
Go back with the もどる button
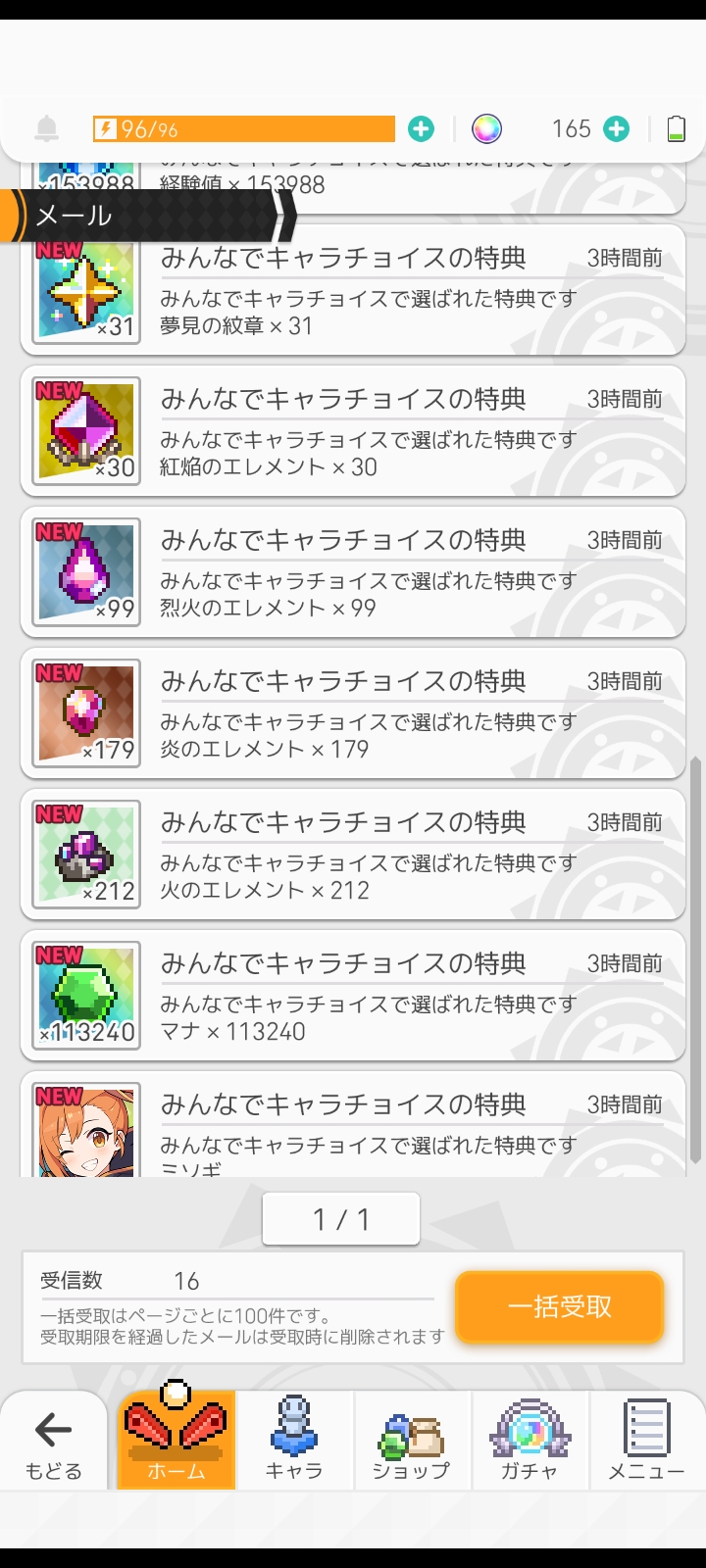[x=53, y=1442]
